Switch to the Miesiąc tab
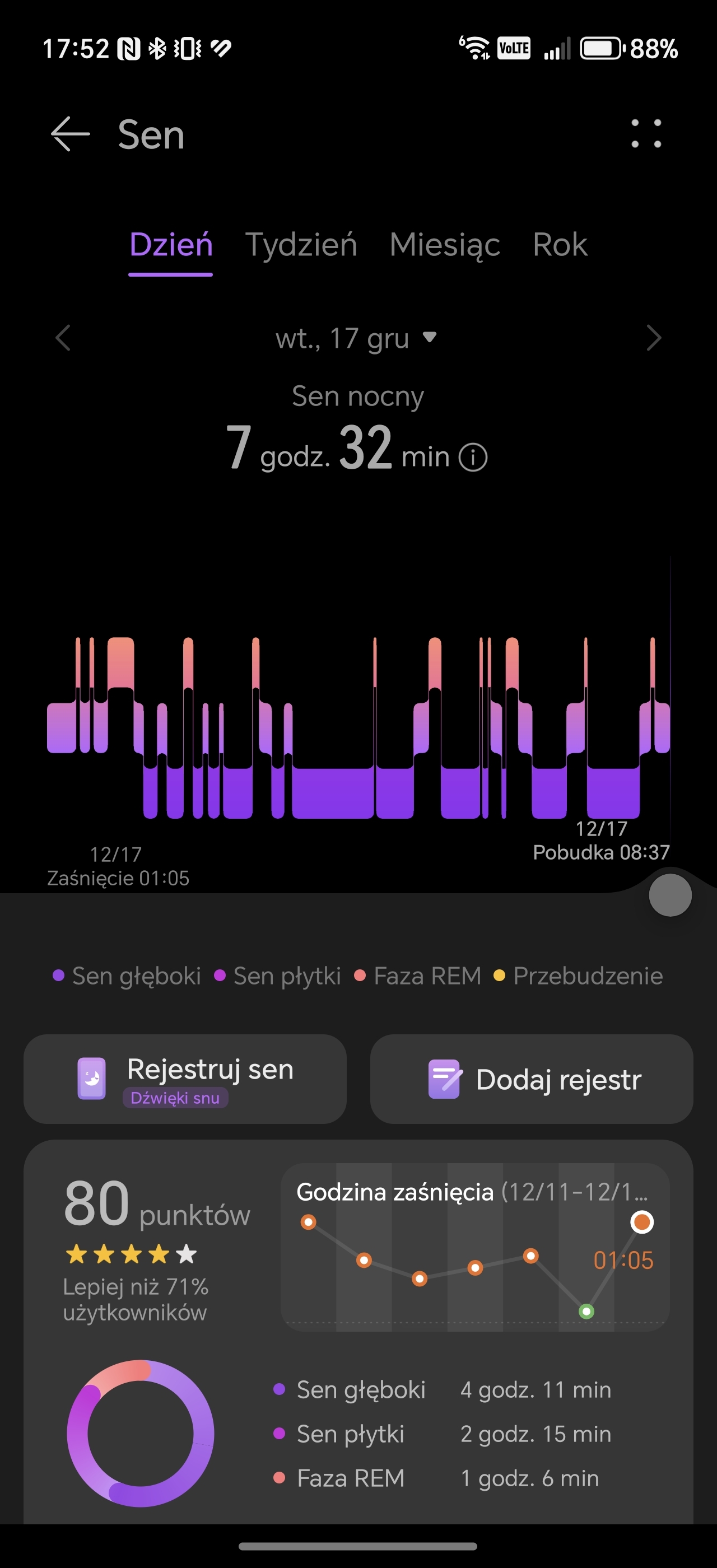Viewport: 717px width, 1568px height. 444,245
